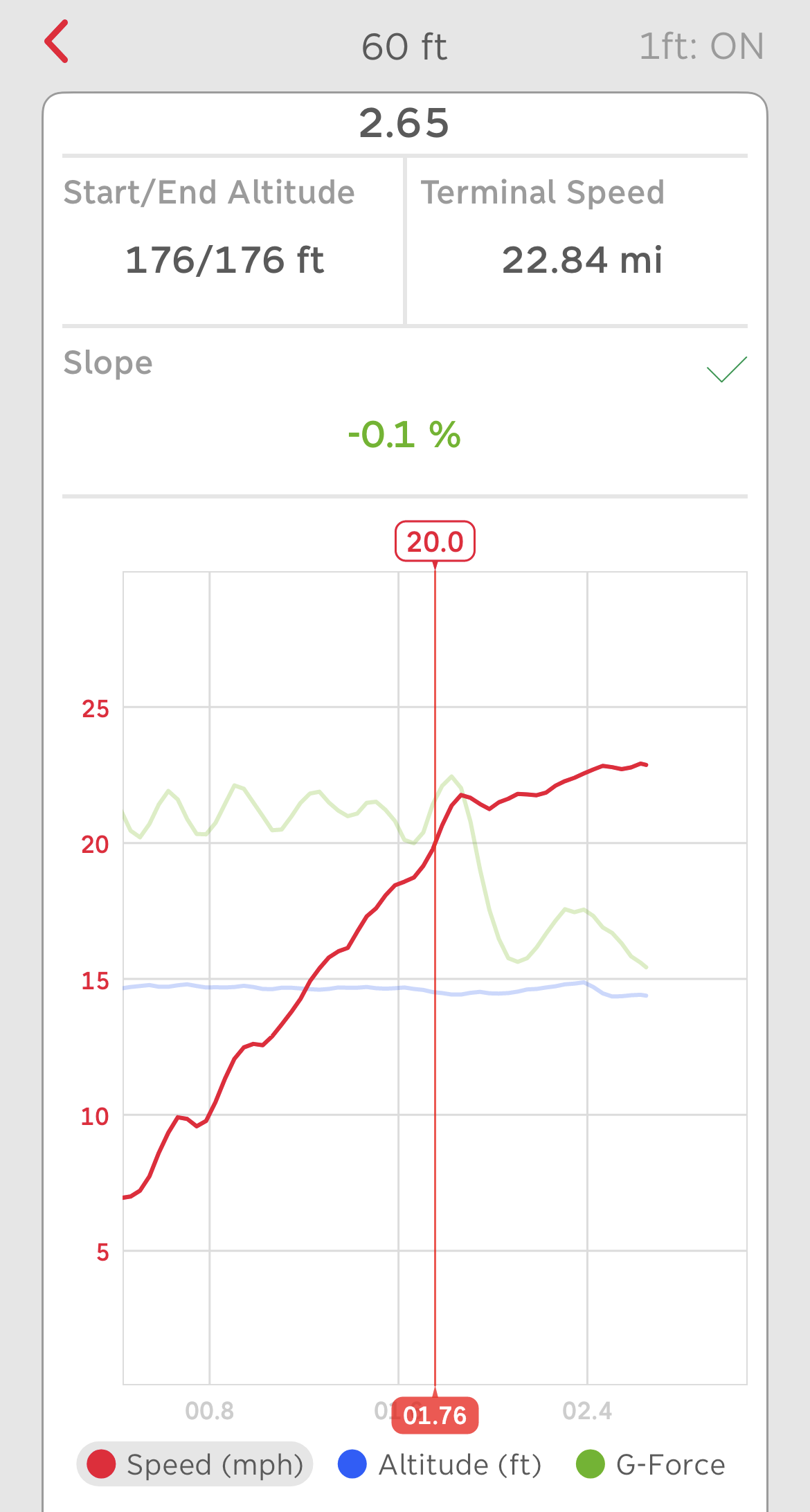Select the Speed (mph) chart series
This screenshot has height=1512, width=810.
[195, 1464]
